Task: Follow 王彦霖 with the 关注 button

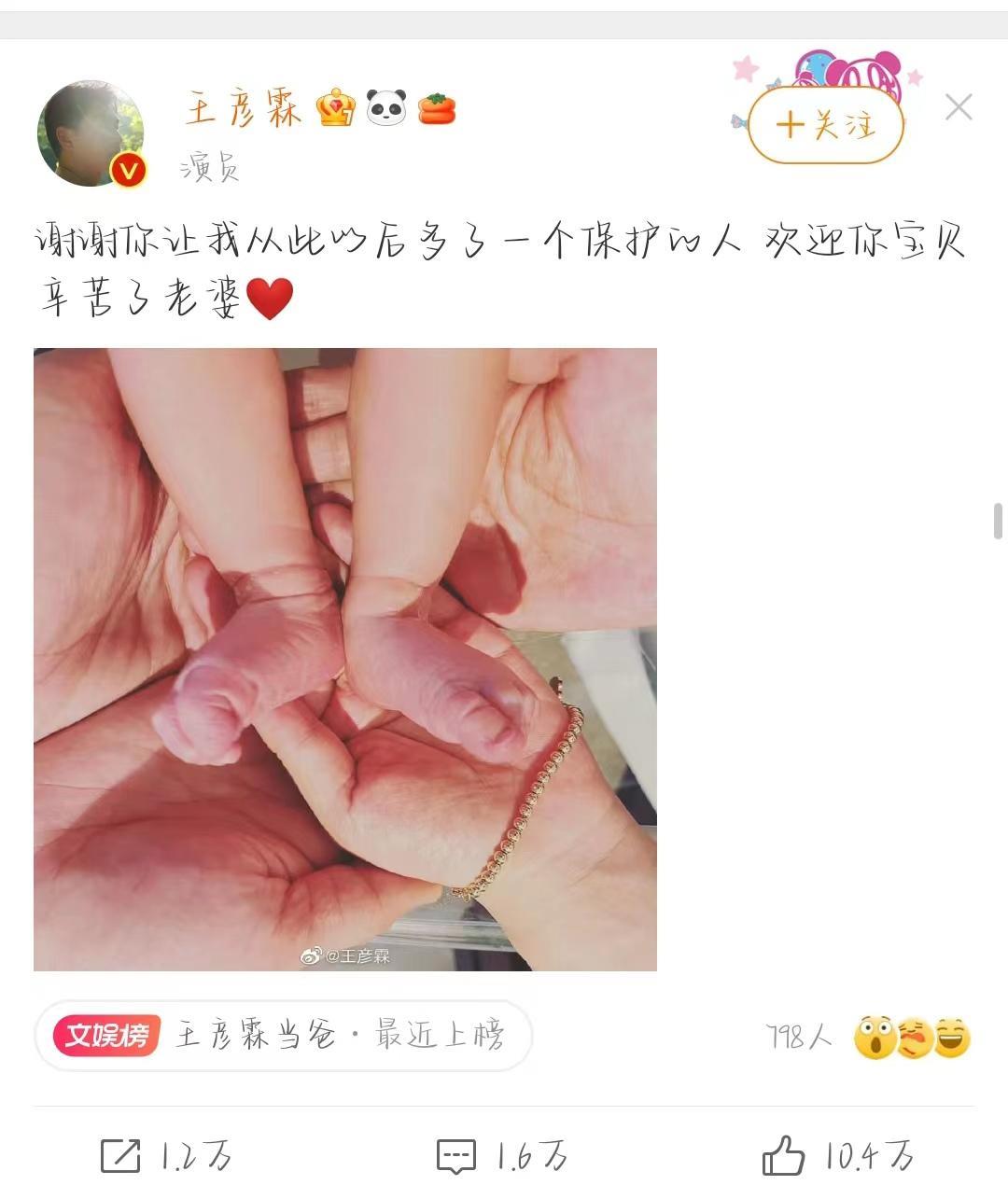Action: pyautogui.click(x=826, y=125)
